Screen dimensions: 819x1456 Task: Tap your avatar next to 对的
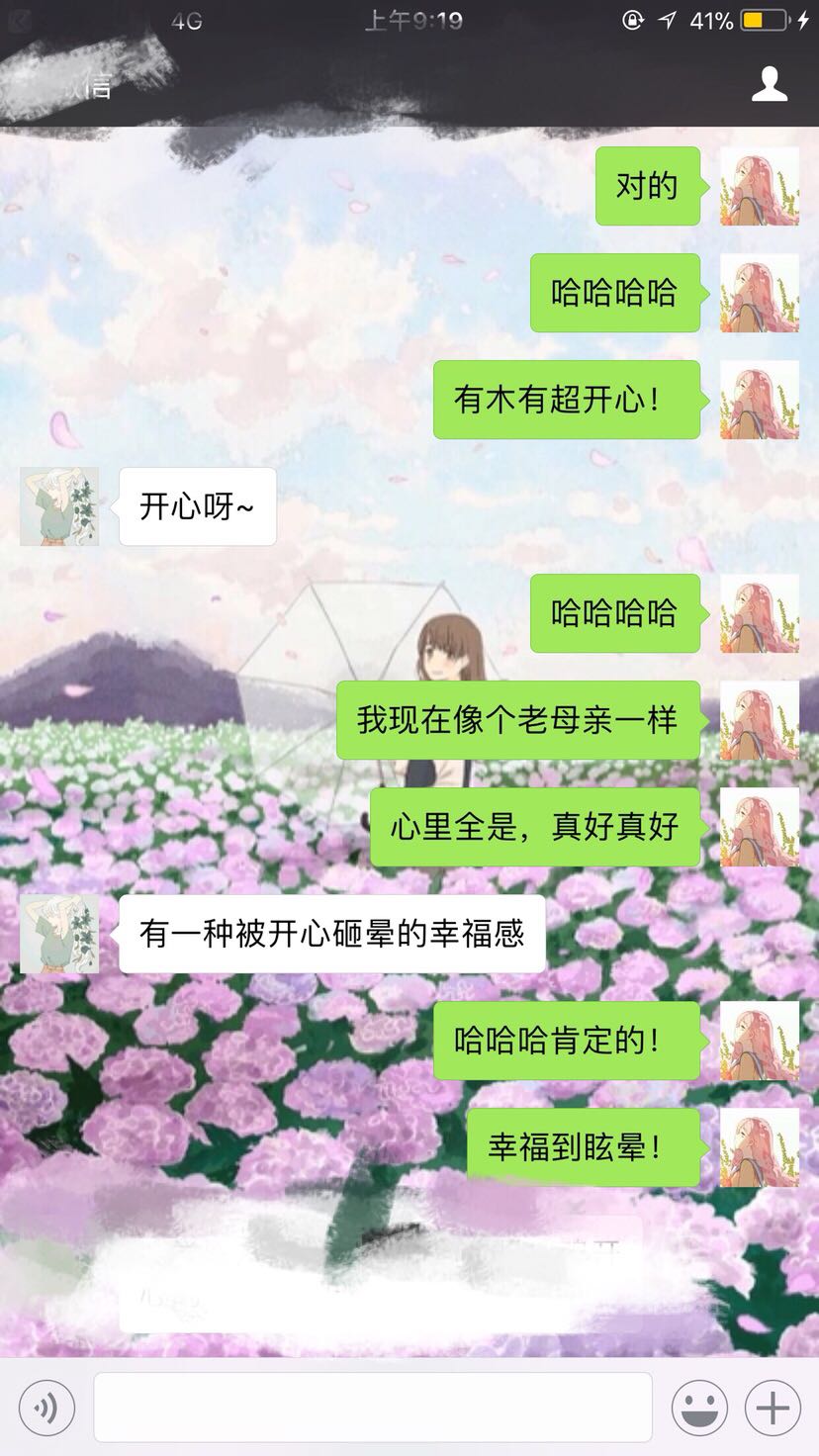point(759,186)
